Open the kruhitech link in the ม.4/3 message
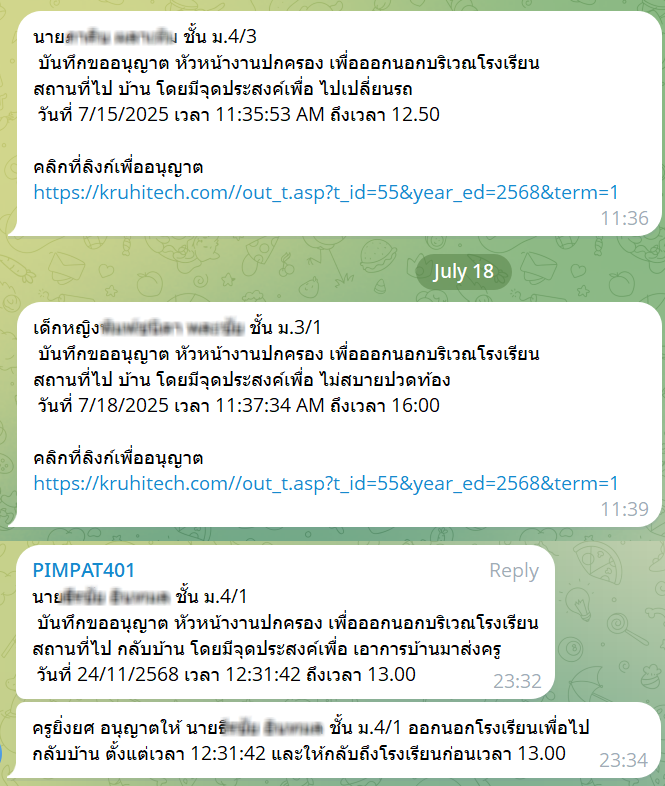Viewport: 665px width, 786px height. point(326,192)
